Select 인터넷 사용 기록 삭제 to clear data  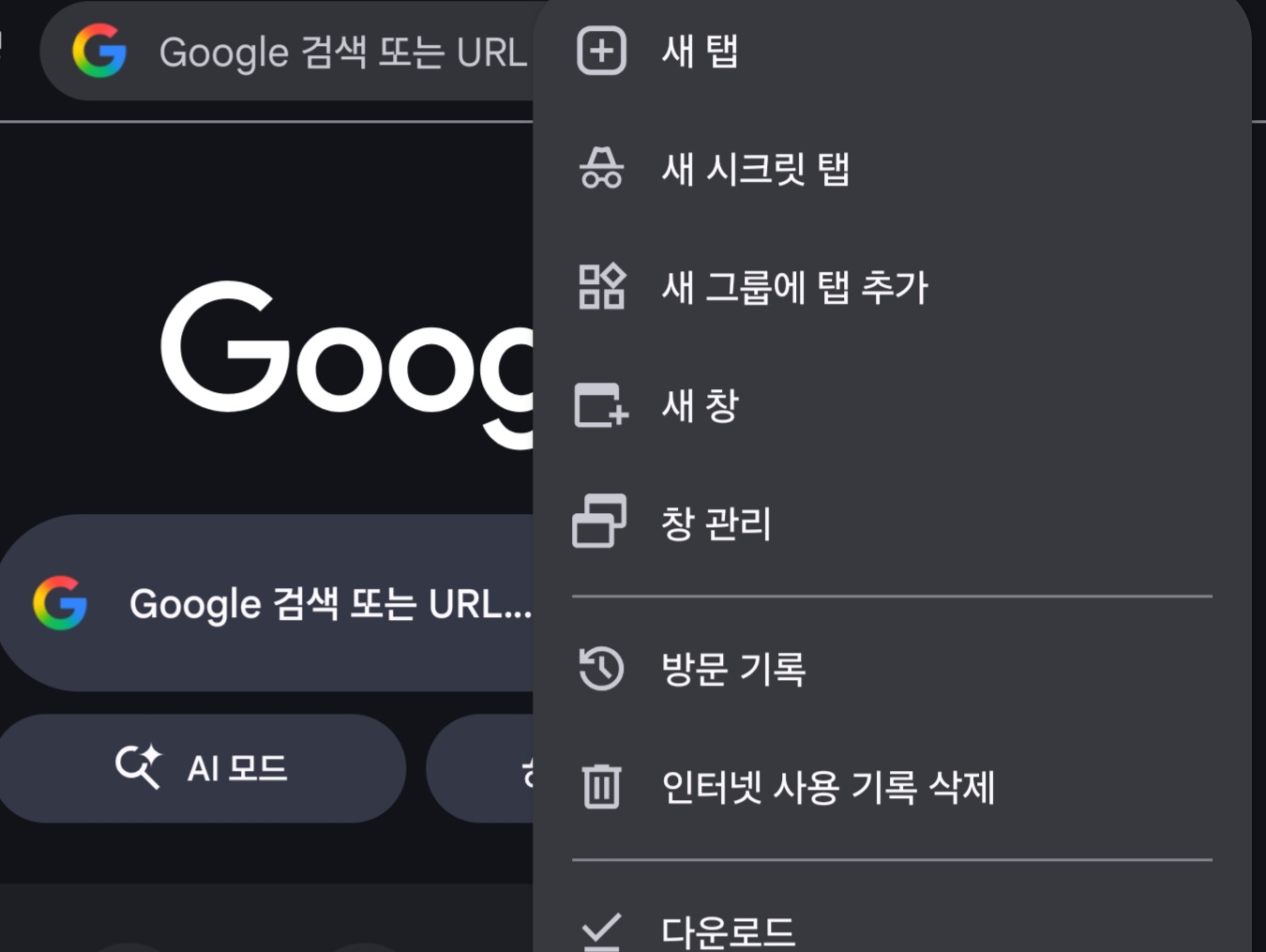(x=827, y=787)
